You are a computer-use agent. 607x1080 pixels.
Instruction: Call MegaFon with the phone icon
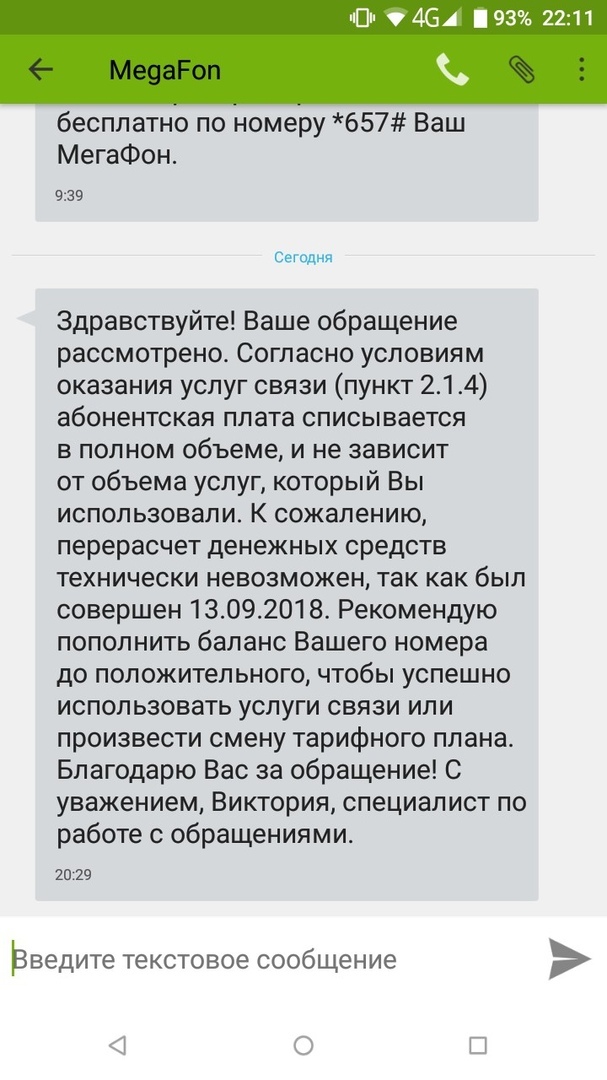coord(453,70)
